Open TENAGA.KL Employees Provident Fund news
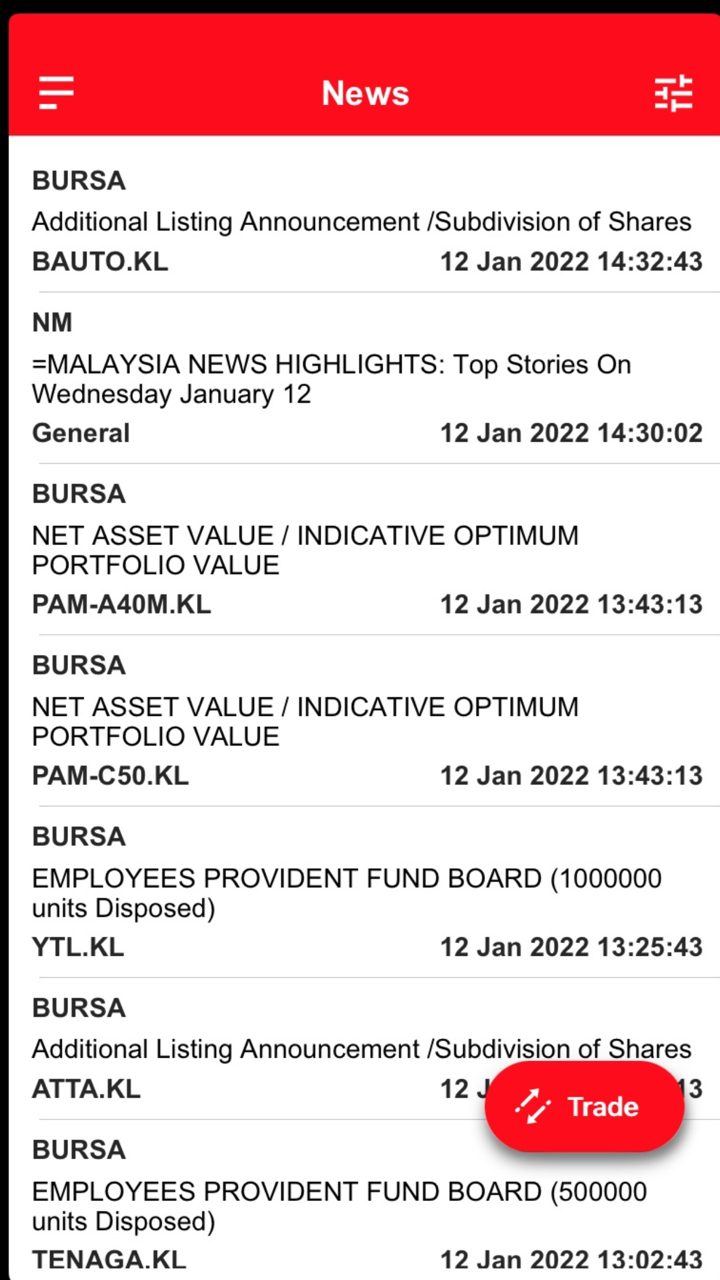The height and width of the screenshot is (1280, 720). (360, 1206)
